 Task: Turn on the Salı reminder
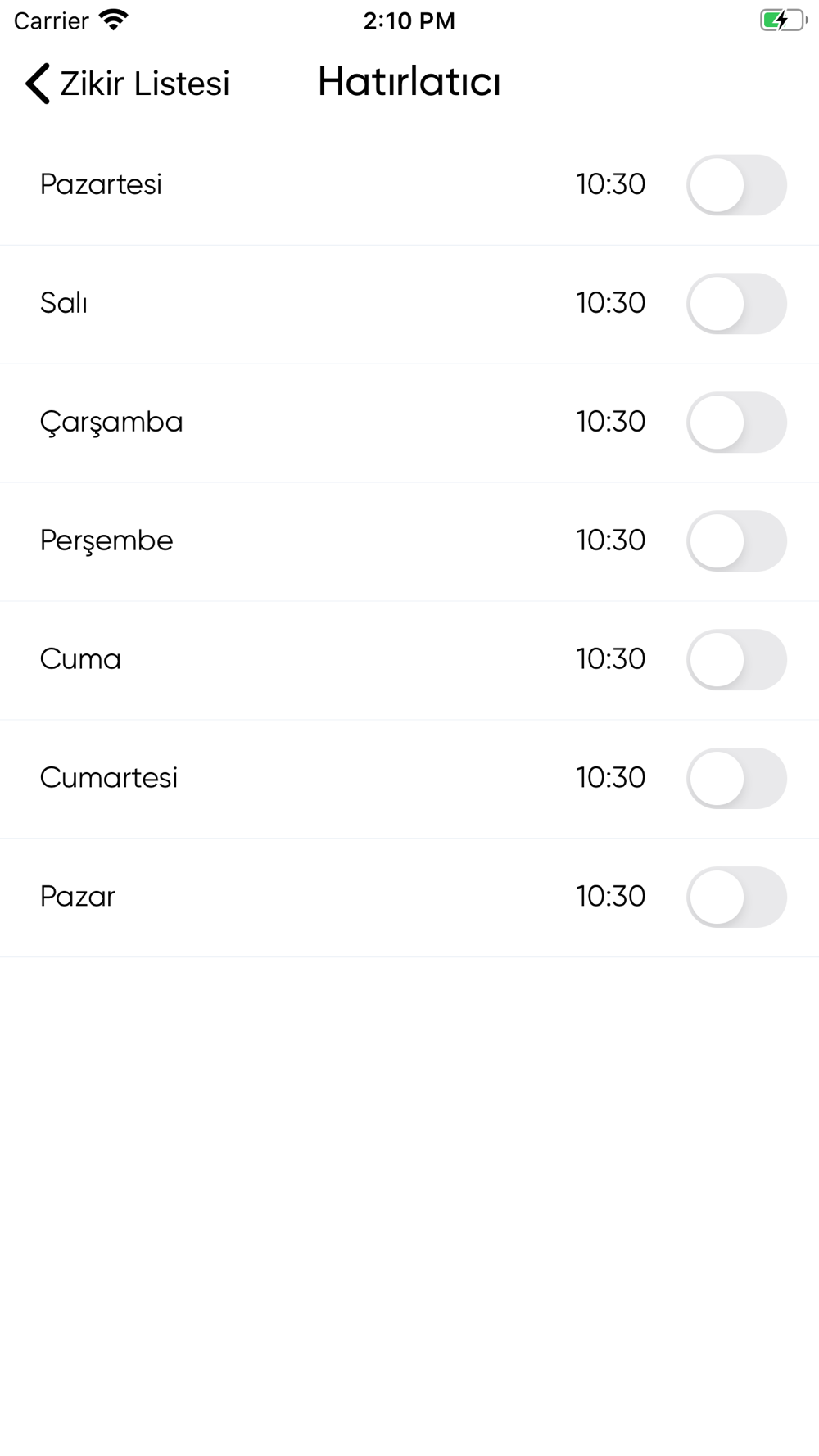point(736,304)
